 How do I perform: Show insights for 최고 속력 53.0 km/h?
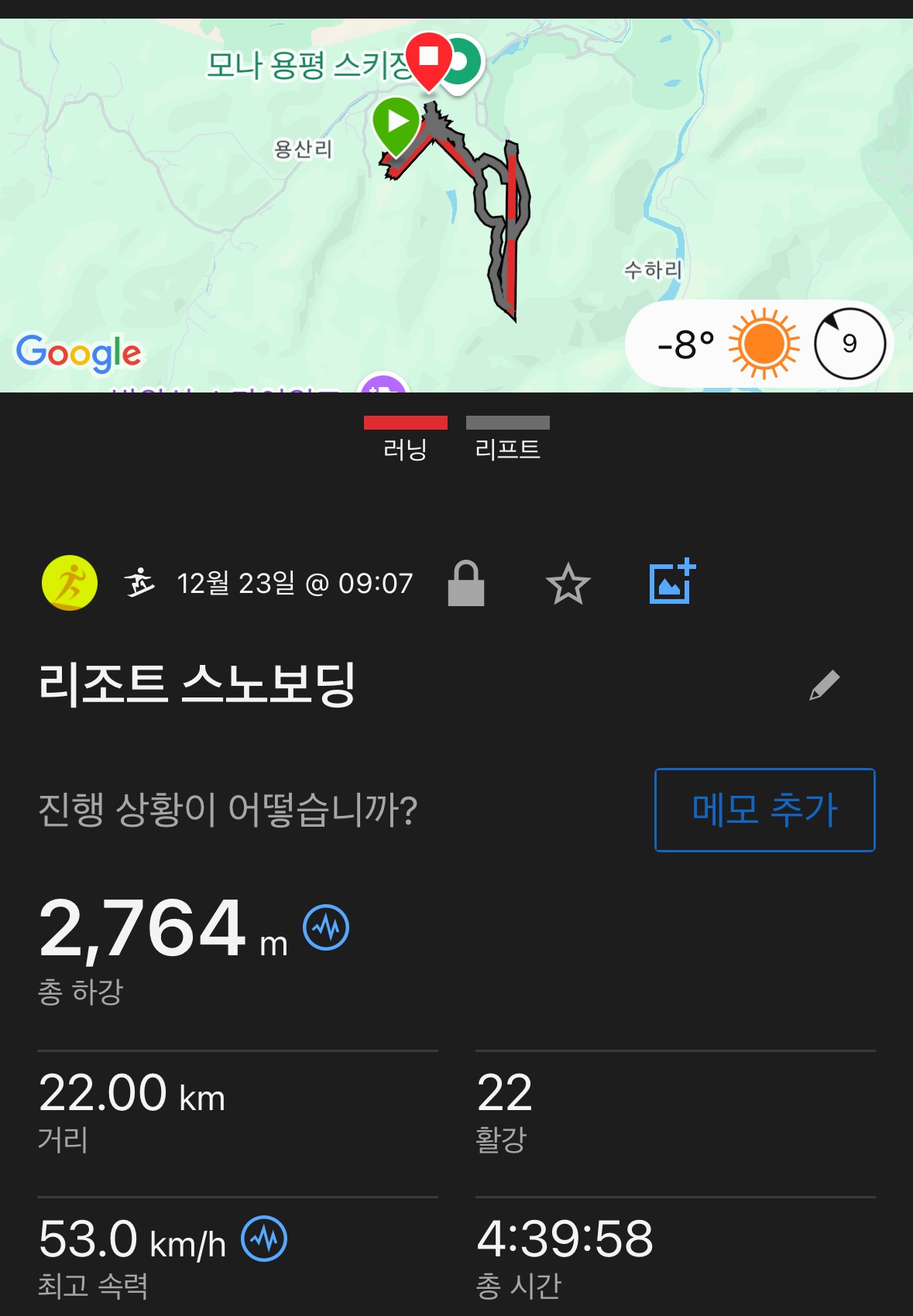[264, 1239]
